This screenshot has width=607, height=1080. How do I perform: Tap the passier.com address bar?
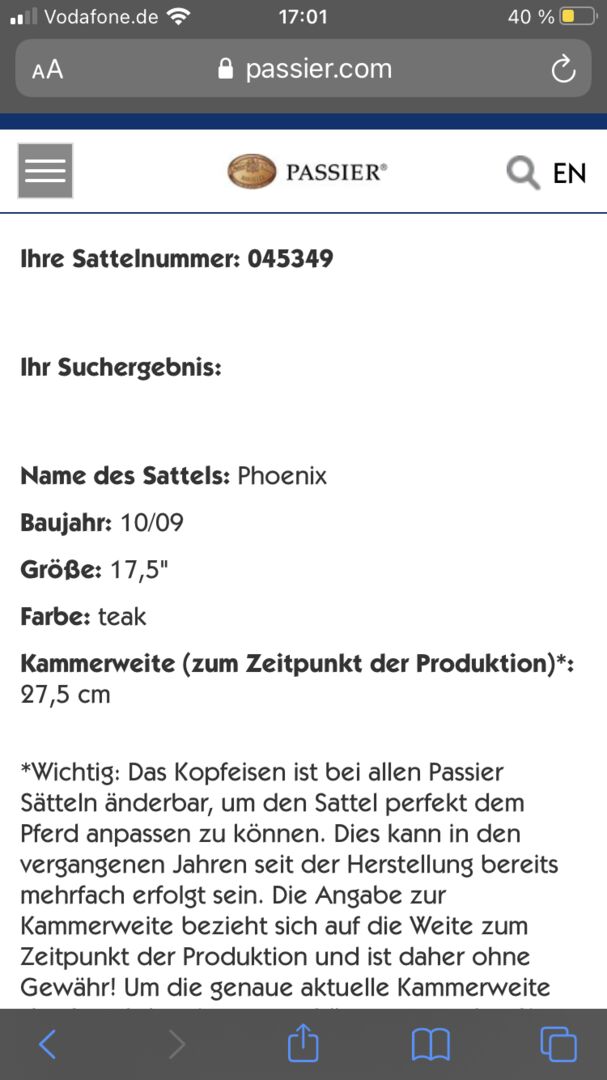pos(305,69)
